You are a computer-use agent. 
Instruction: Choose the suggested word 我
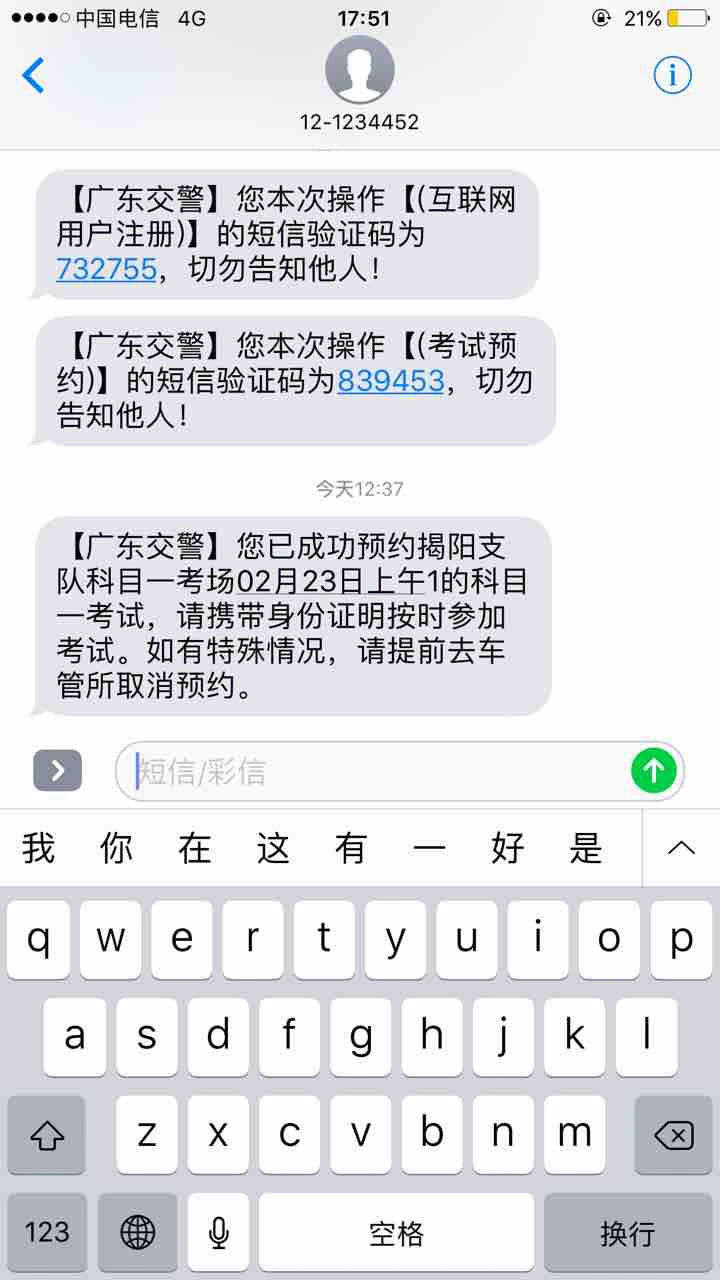point(38,849)
